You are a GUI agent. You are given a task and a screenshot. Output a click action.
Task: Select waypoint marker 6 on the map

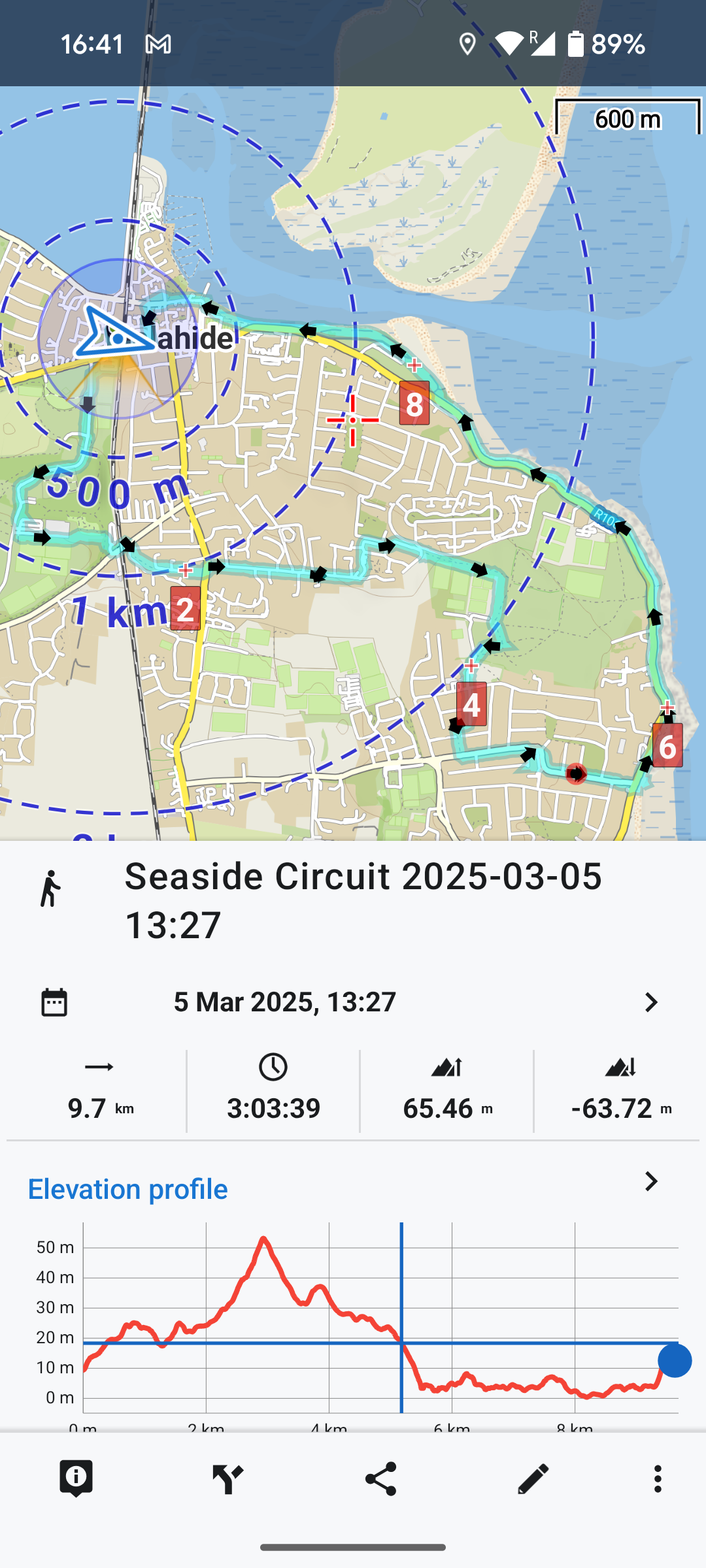tap(667, 745)
